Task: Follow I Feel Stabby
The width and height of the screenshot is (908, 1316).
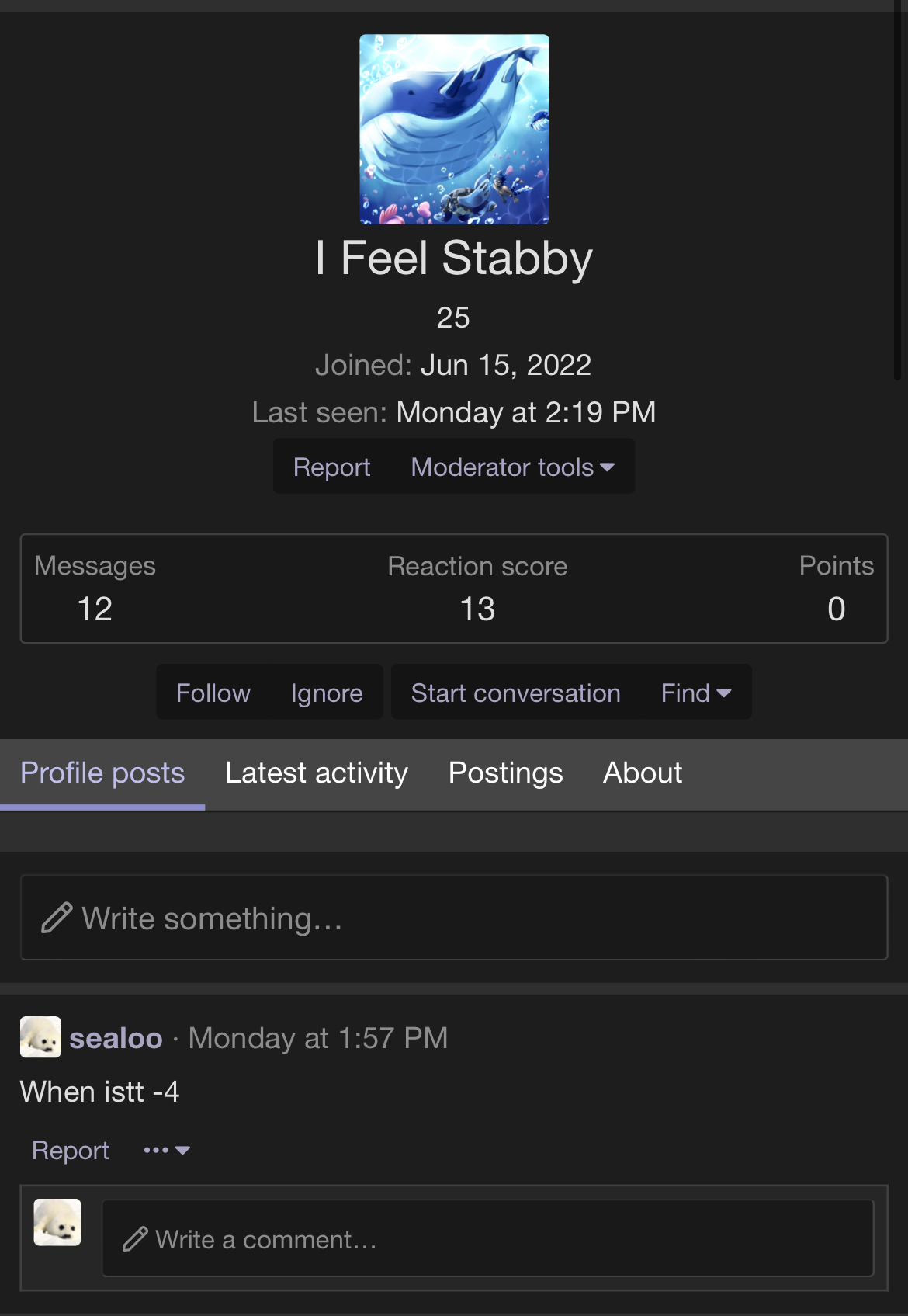Action: tap(213, 693)
